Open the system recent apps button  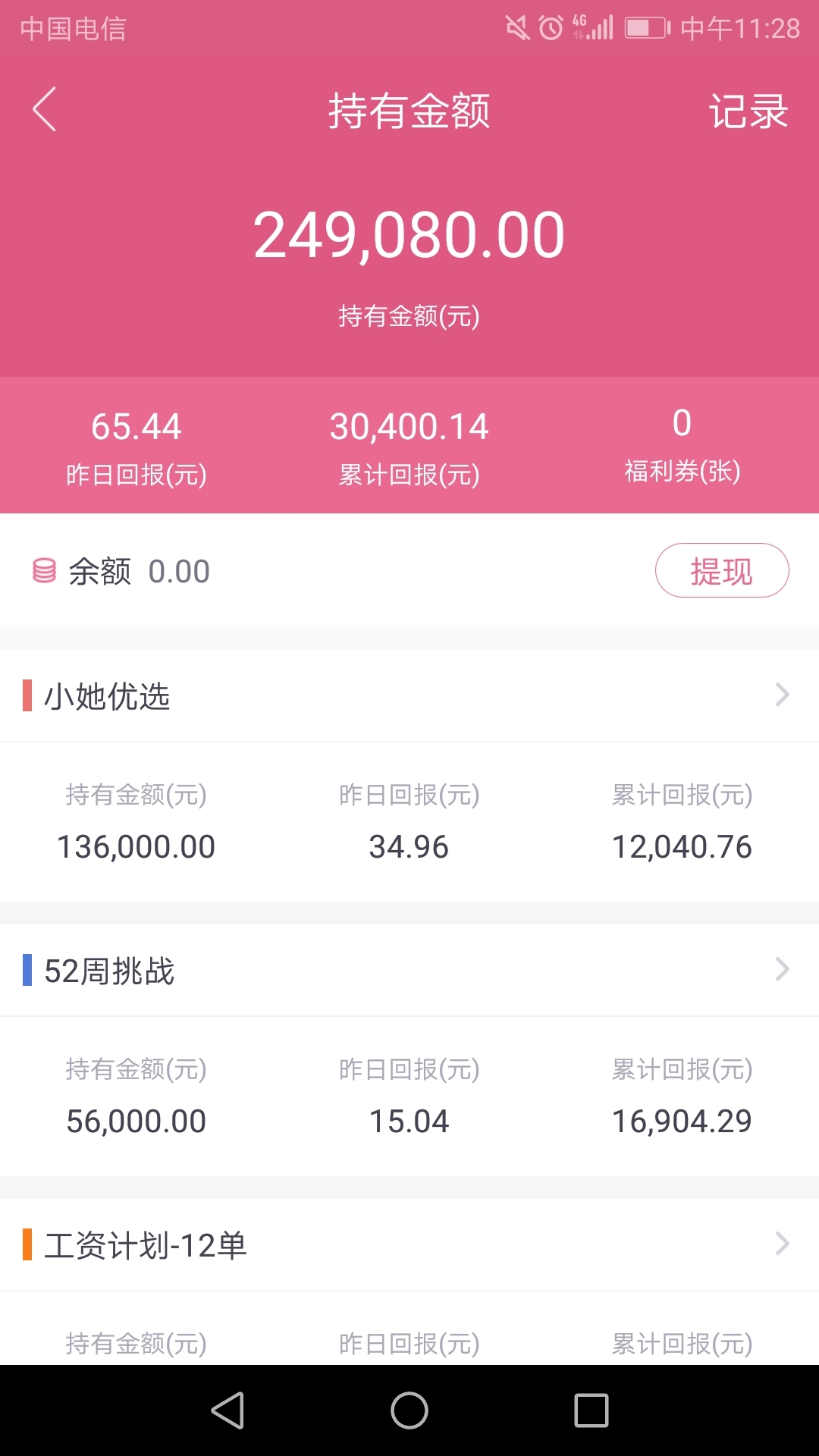point(591,1410)
